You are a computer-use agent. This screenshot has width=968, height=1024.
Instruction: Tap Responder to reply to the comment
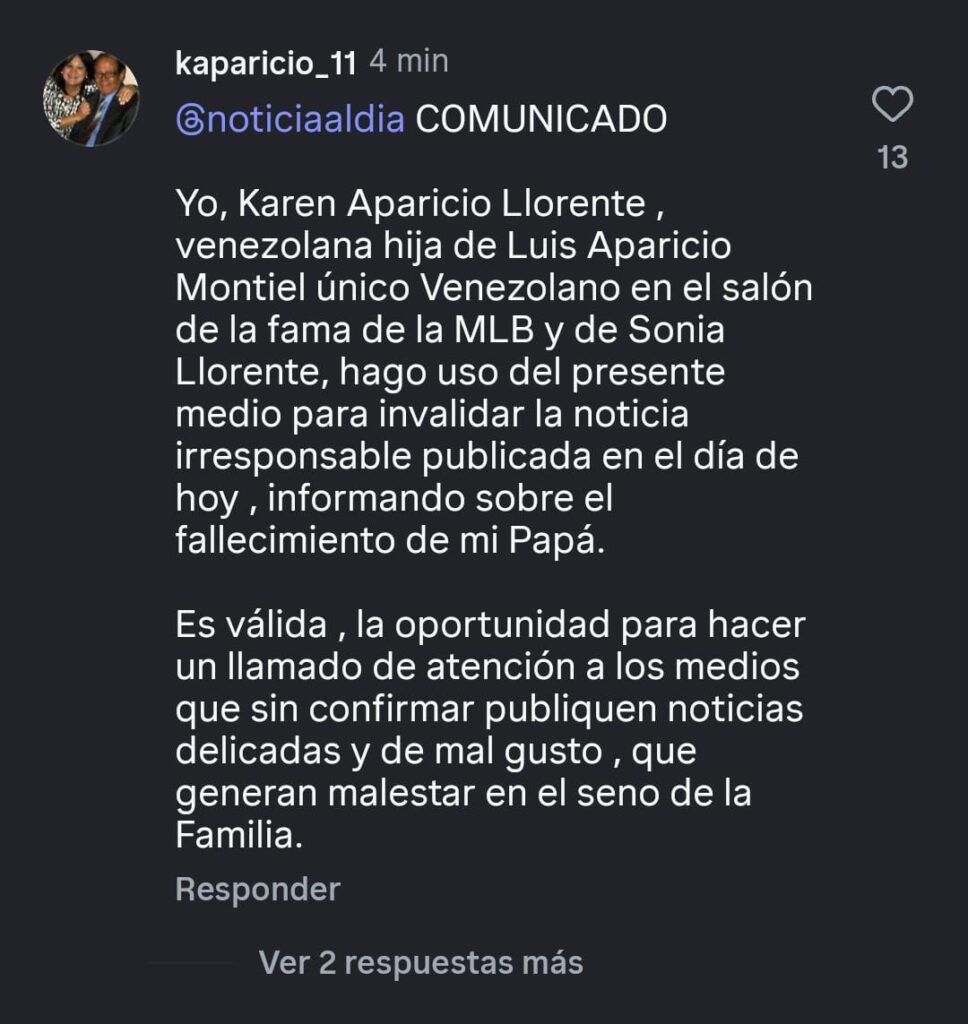tap(257, 889)
